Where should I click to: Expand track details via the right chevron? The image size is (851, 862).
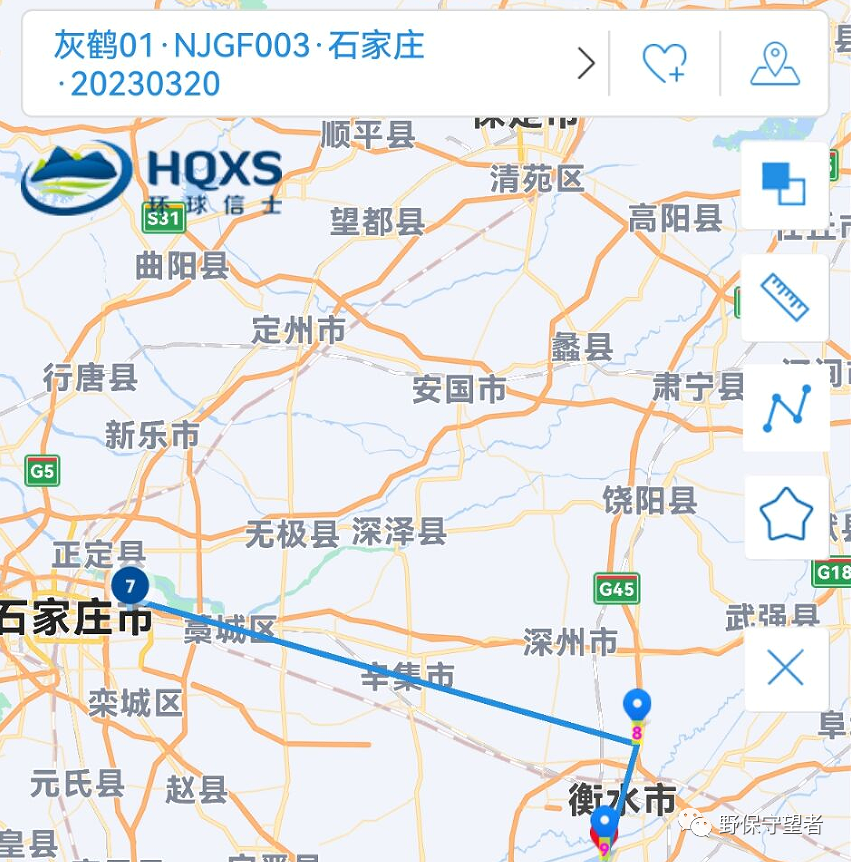tap(588, 62)
